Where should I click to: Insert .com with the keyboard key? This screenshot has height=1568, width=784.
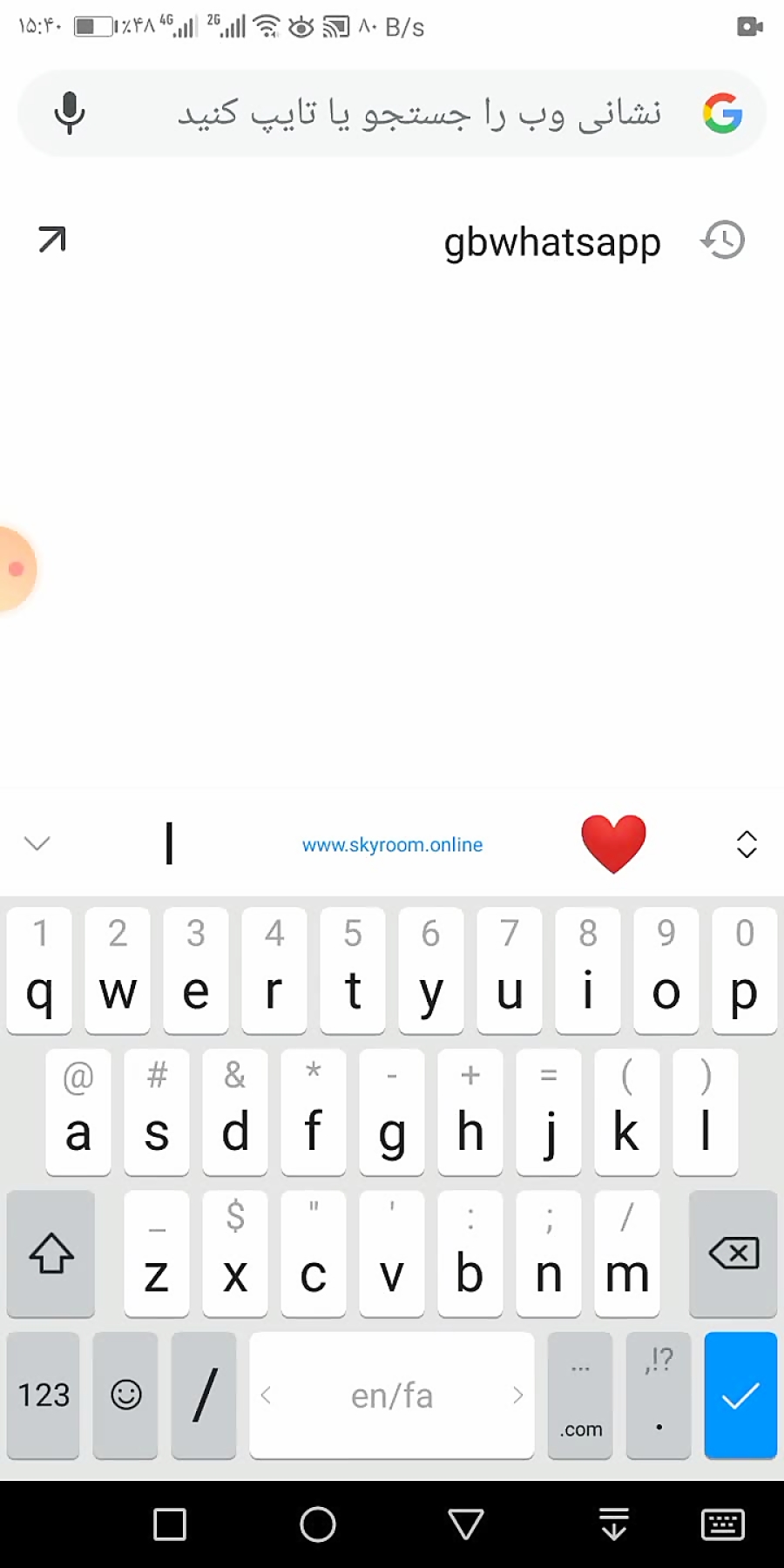click(x=580, y=1395)
